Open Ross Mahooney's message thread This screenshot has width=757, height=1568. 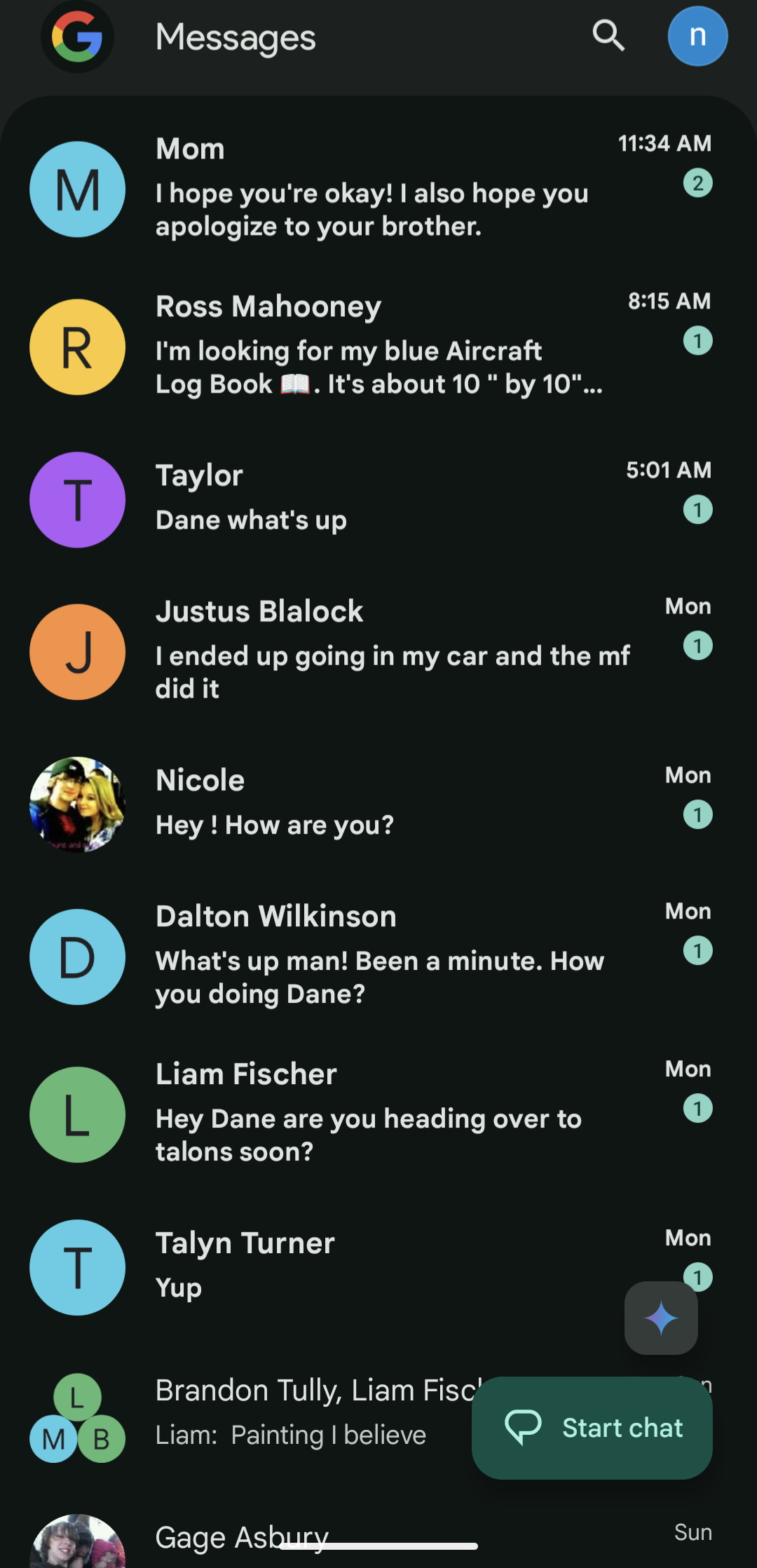378,346
